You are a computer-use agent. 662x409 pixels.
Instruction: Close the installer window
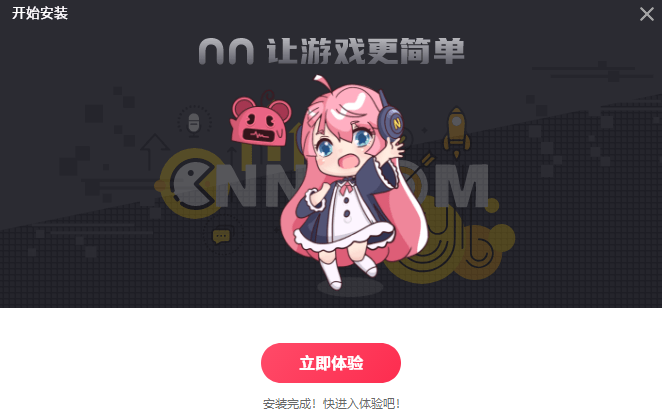click(646, 14)
